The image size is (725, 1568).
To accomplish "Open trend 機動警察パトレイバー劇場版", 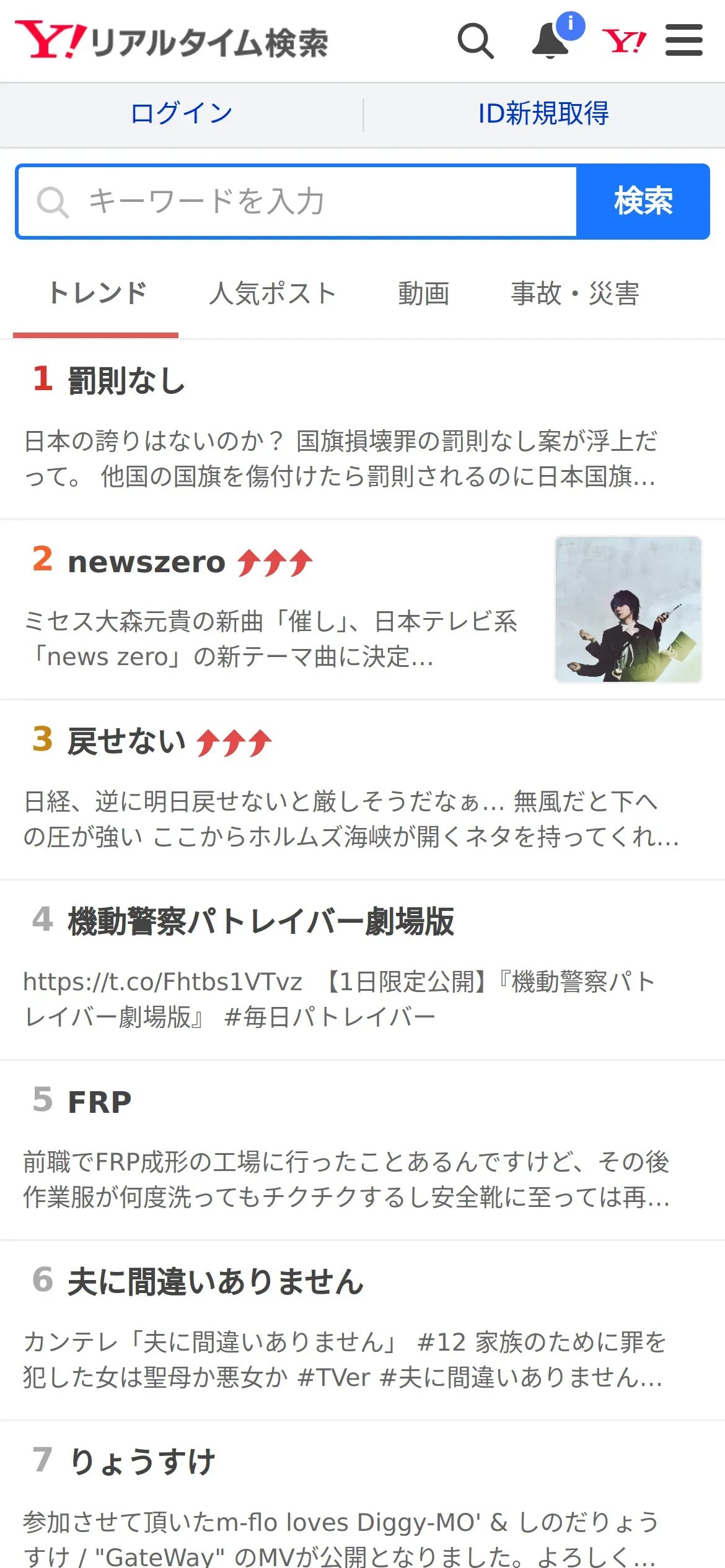I will 261,921.
